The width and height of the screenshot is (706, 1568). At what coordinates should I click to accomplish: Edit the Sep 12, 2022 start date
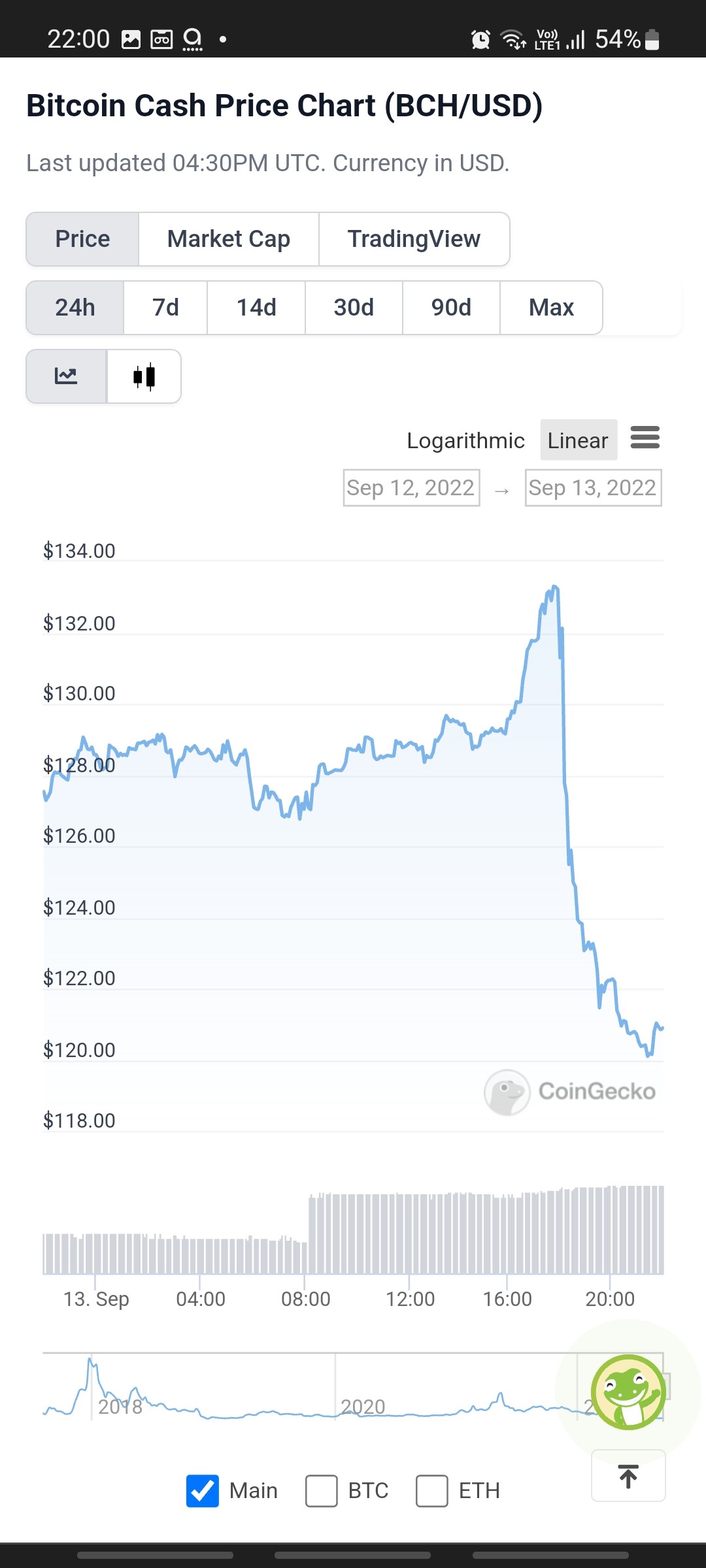411,487
